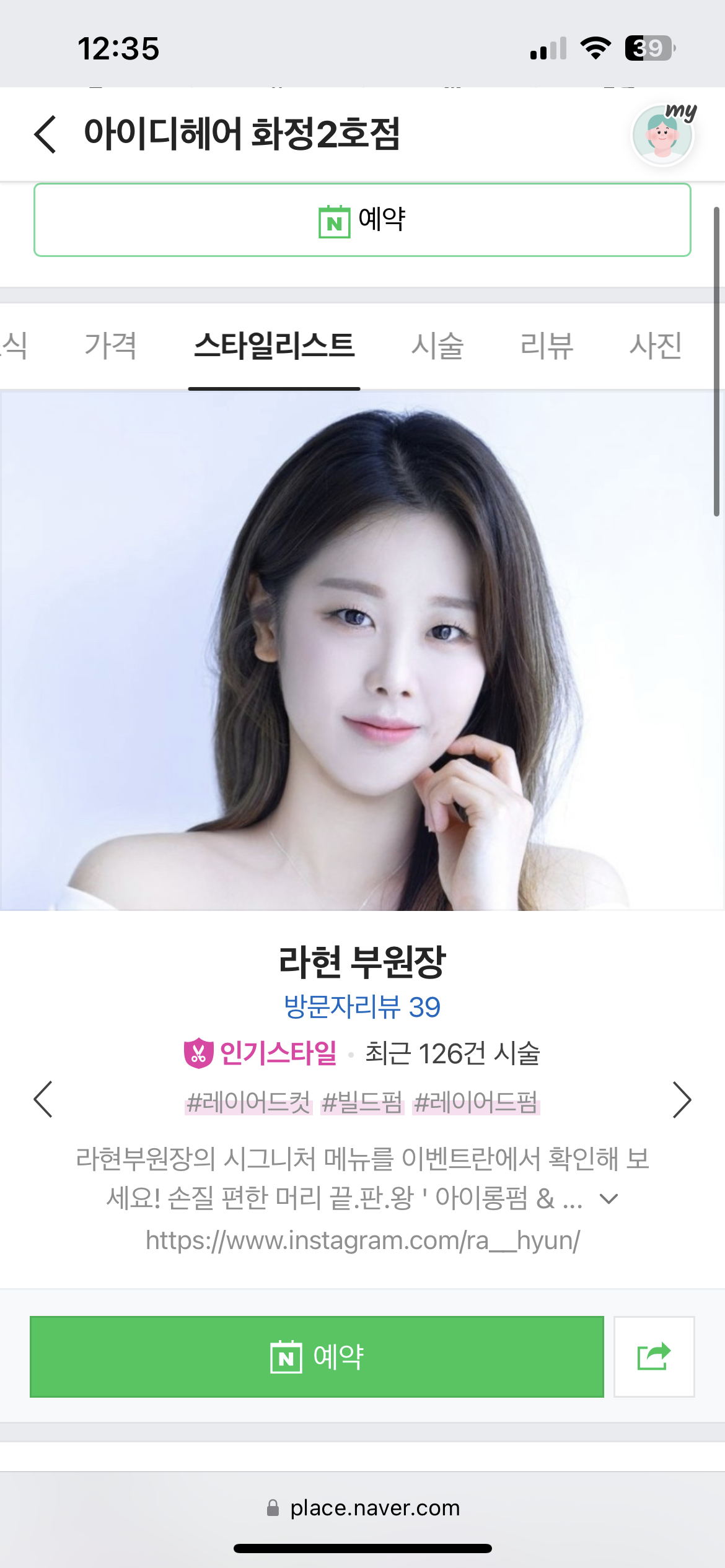Open the place.naver.com address bar
Viewport: 725px width, 1568px height.
click(x=362, y=1508)
